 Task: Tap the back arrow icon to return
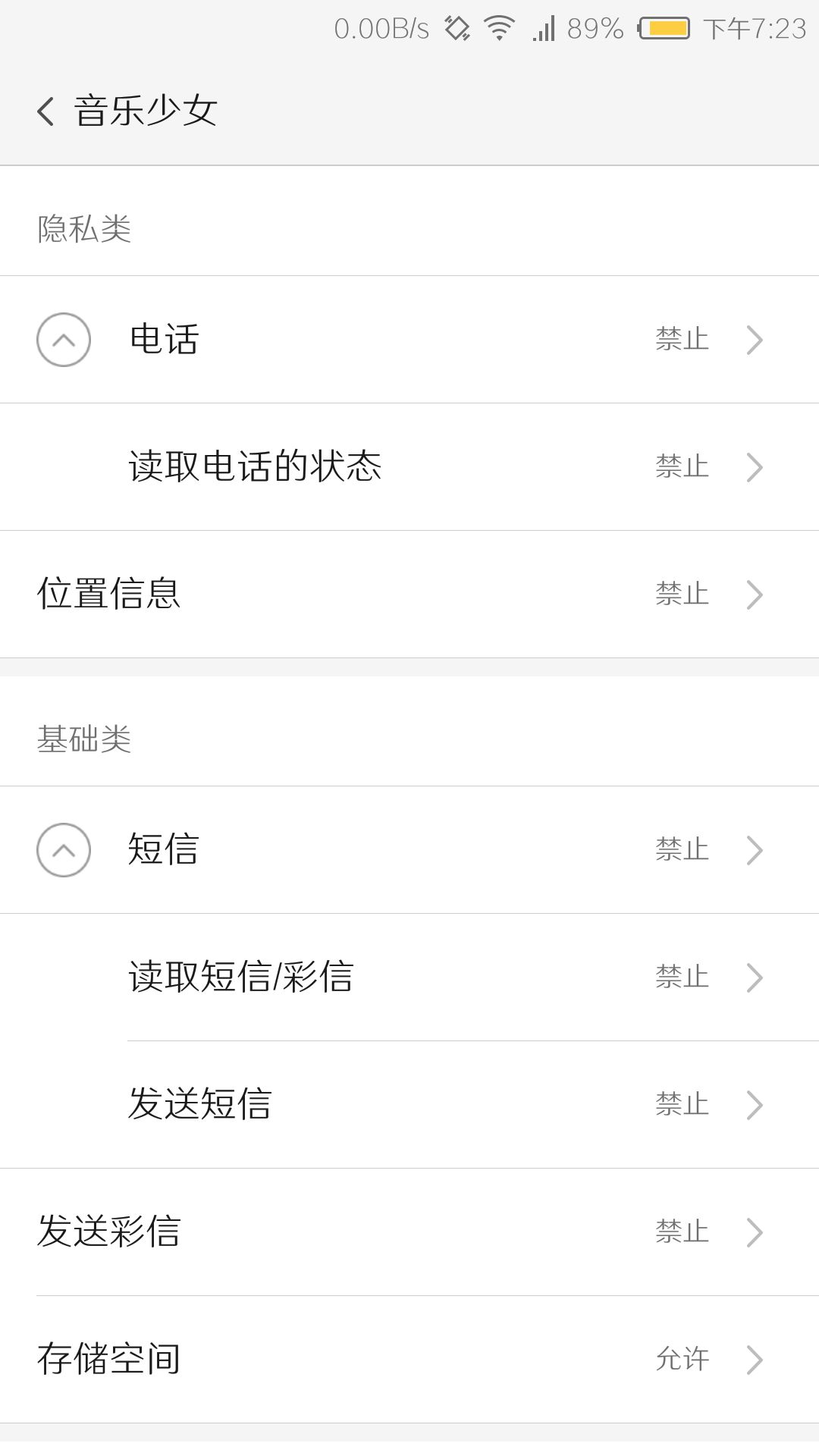pyautogui.click(x=45, y=110)
